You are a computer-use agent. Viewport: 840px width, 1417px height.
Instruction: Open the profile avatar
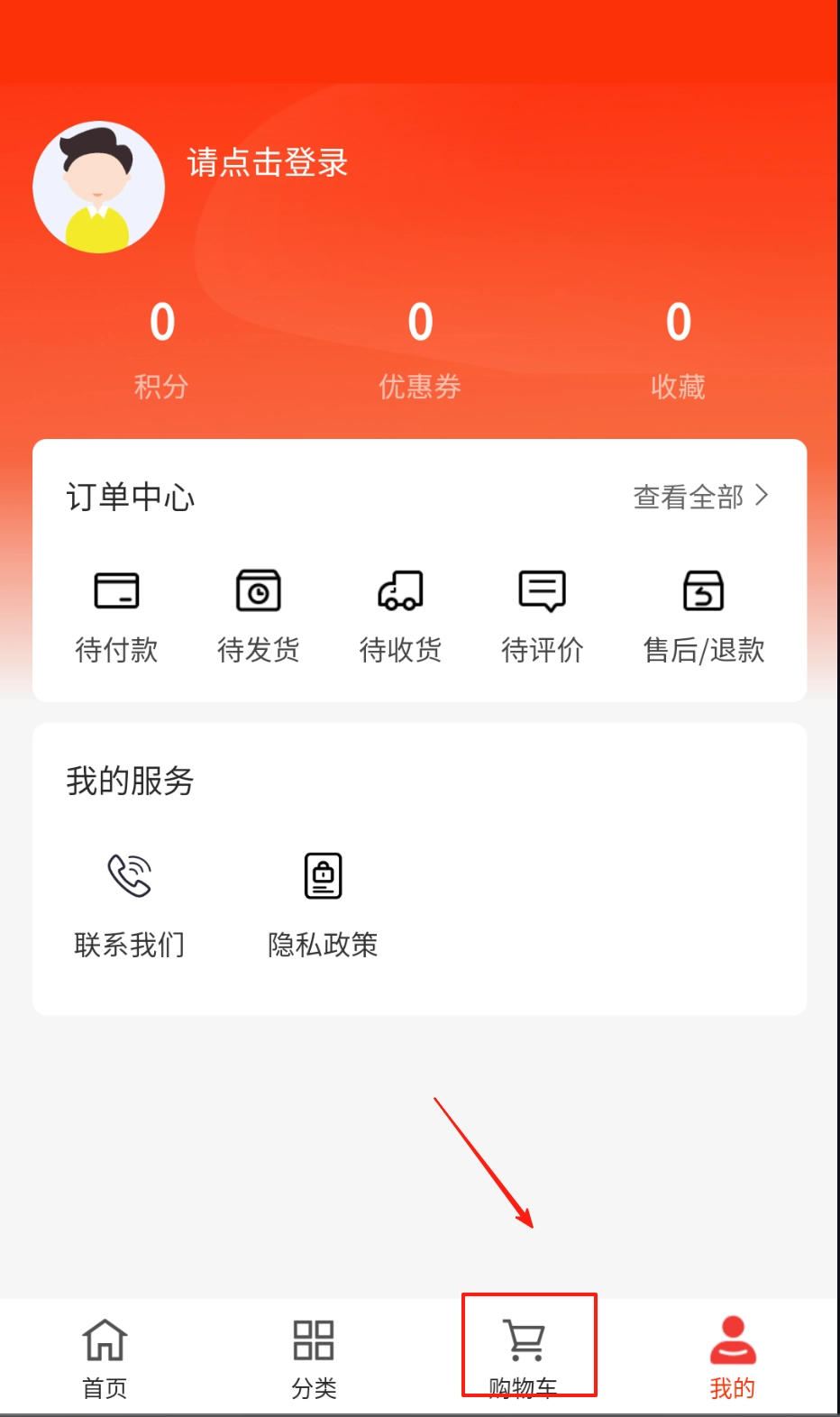tap(99, 187)
